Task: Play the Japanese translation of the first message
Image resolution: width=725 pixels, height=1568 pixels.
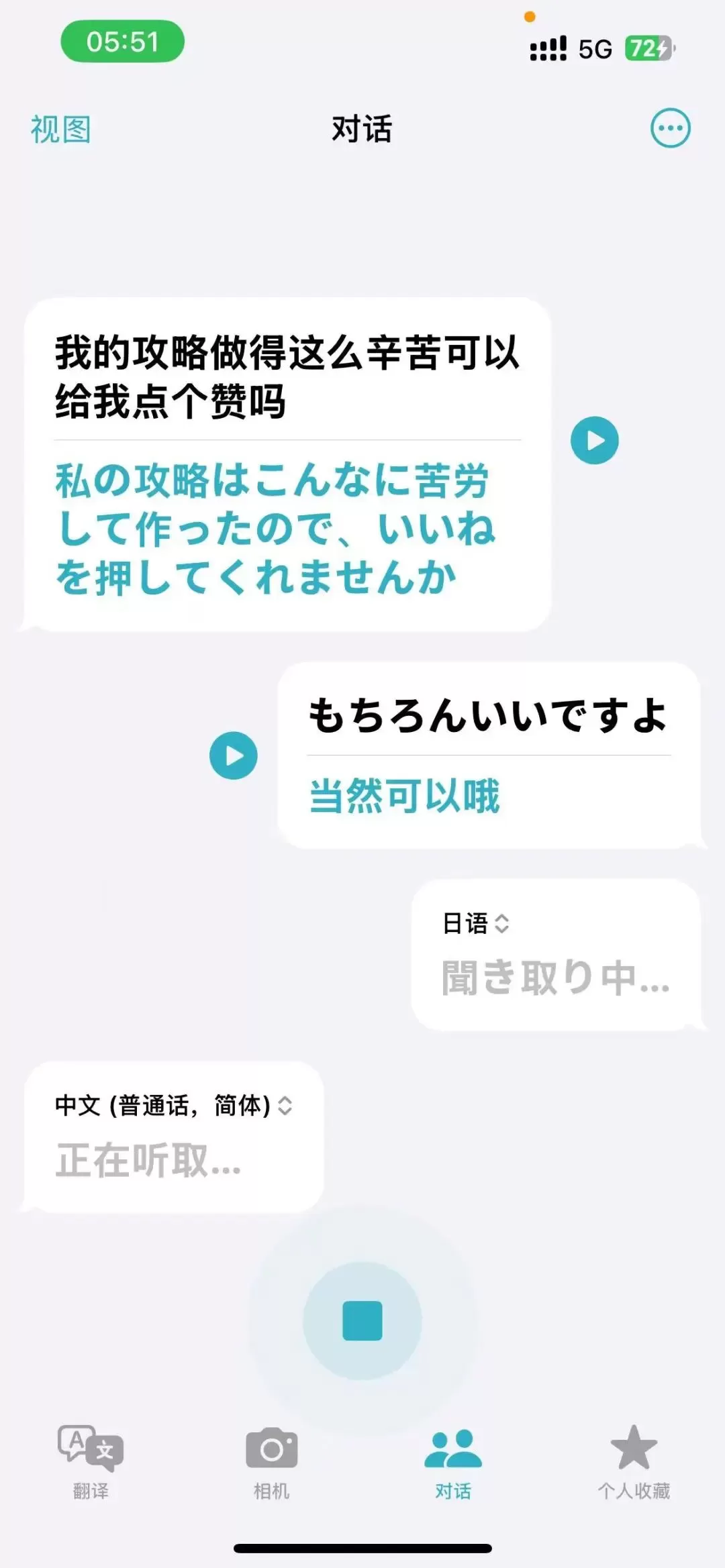Action: pyautogui.click(x=593, y=439)
